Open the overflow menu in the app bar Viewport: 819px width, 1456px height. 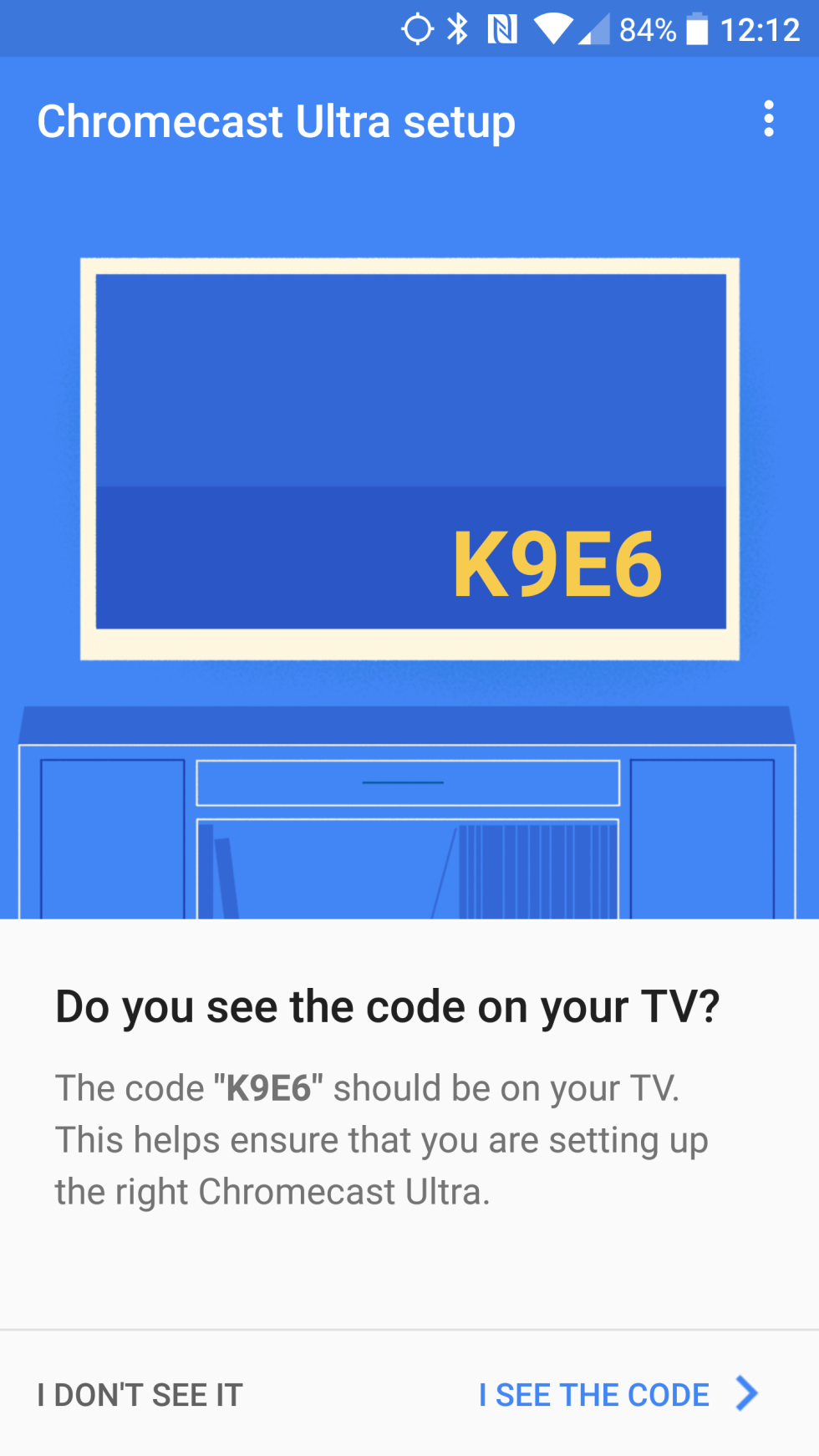pyautogui.click(x=769, y=120)
